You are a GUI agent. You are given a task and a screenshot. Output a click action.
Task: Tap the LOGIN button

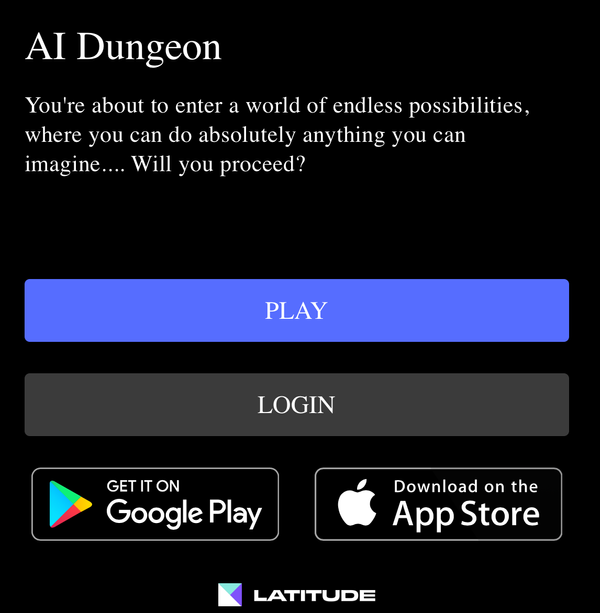click(x=296, y=405)
